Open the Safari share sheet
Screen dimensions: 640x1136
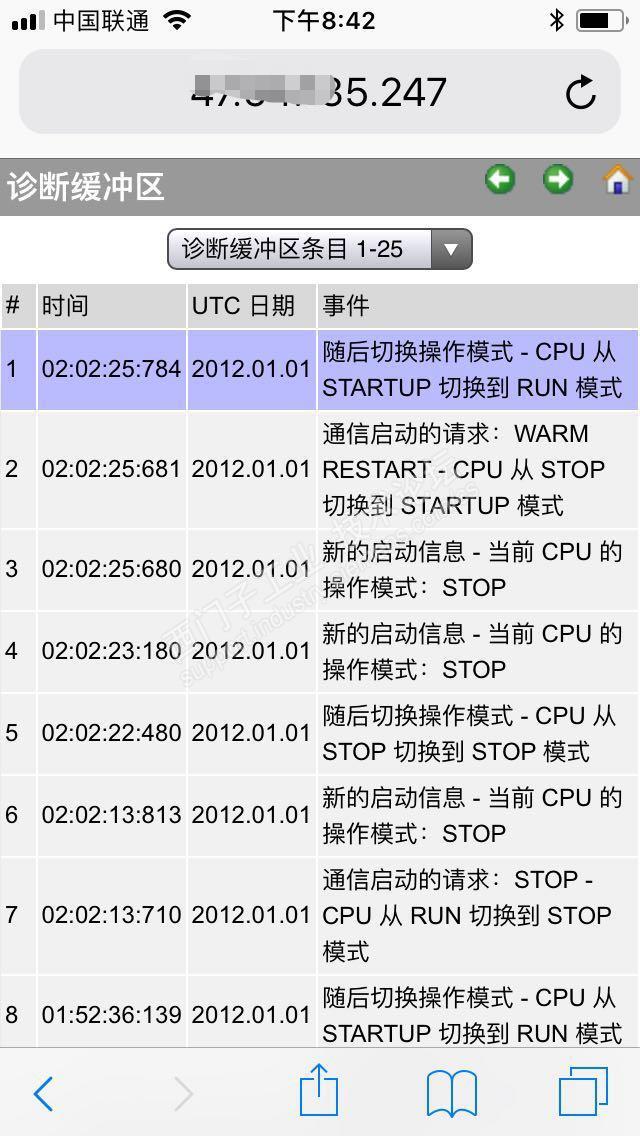319,1090
